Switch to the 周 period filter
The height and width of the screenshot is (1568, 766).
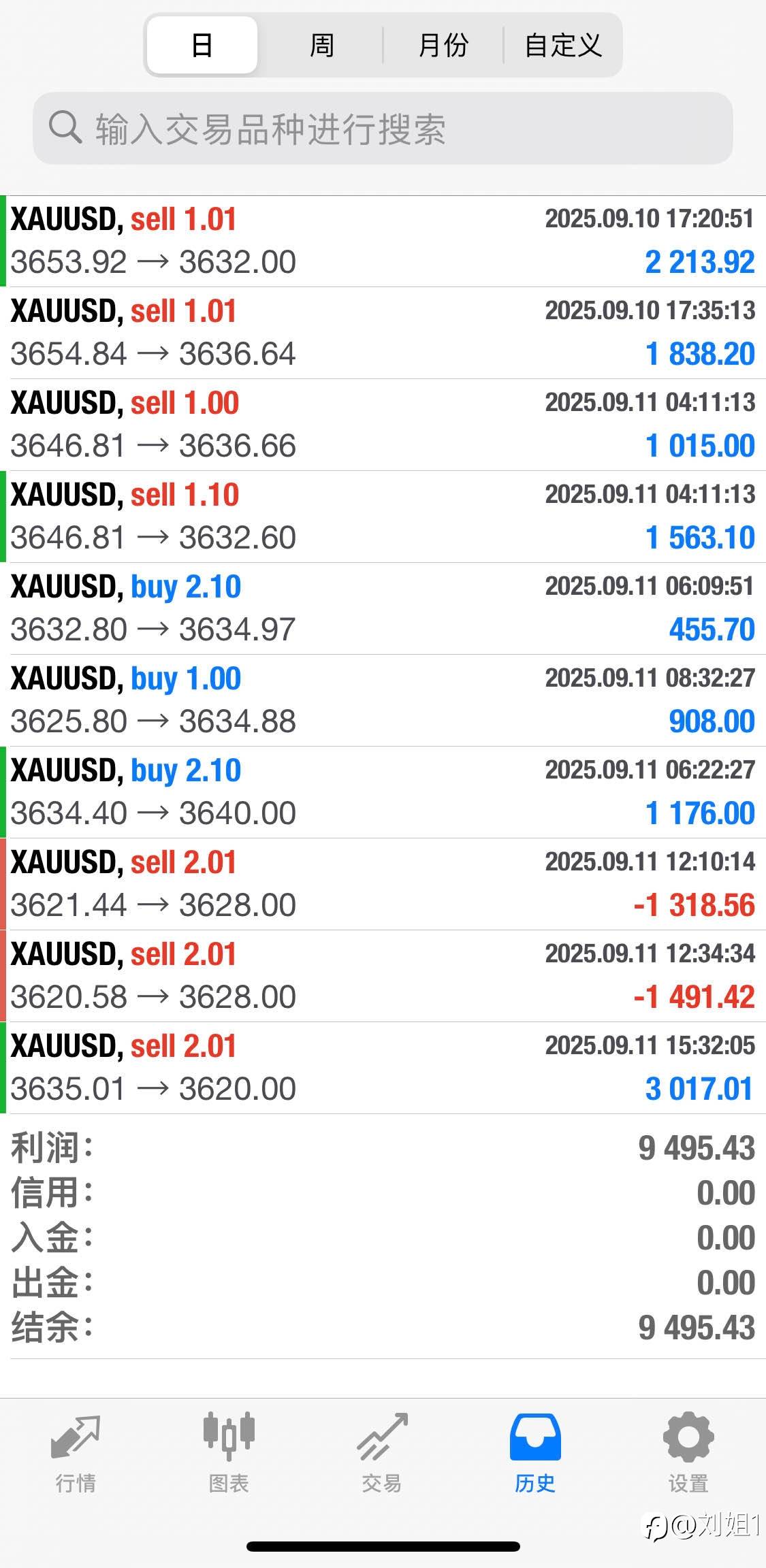[x=321, y=46]
